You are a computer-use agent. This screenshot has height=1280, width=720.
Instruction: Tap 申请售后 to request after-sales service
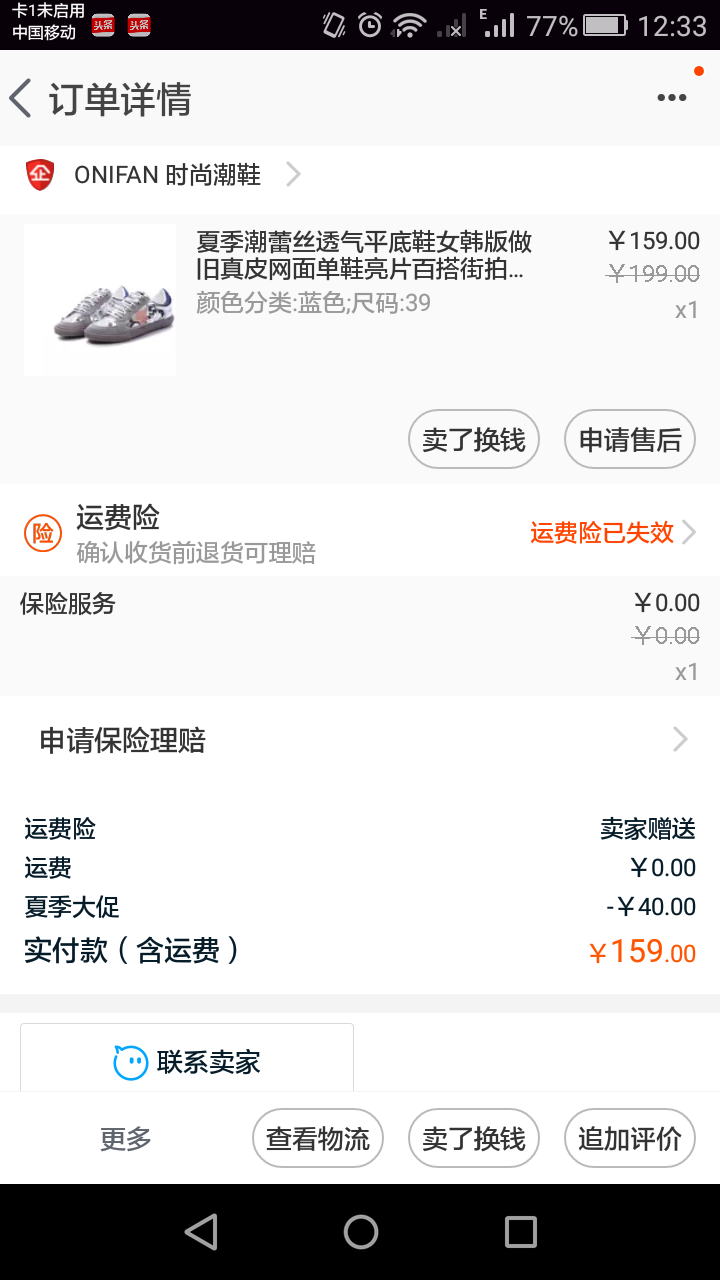click(630, 439)
